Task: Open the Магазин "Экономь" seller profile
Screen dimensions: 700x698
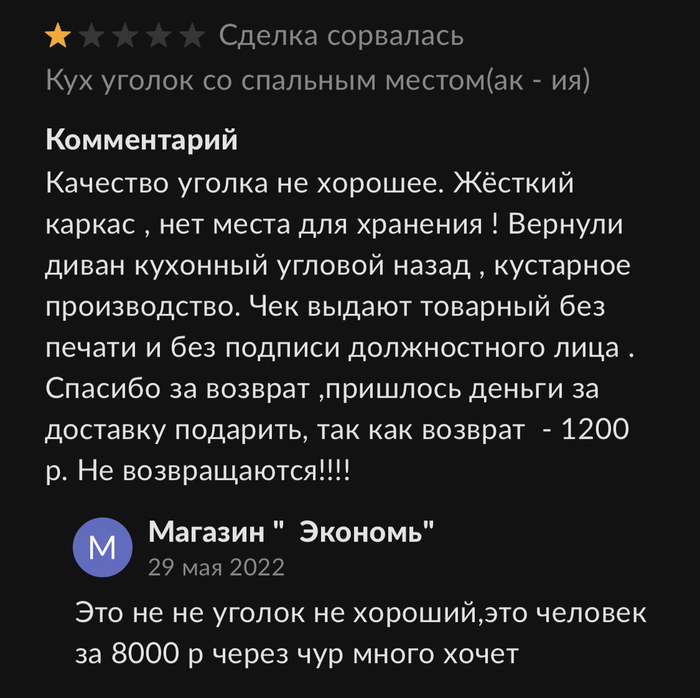Action: pos(290,533)
